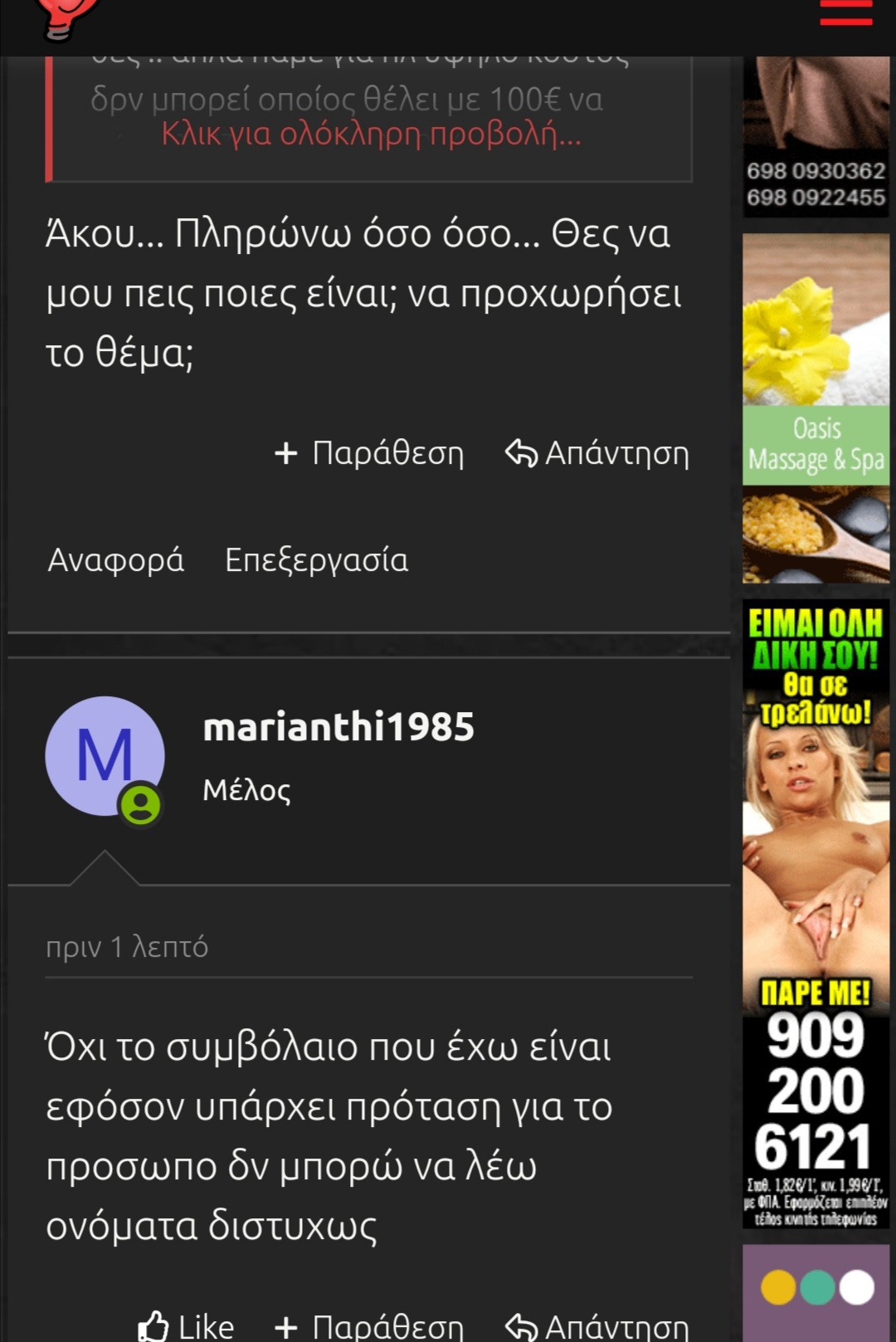Report the post with Αναφορά
This screenshot has width=896, height=1342.
(116, 560)
